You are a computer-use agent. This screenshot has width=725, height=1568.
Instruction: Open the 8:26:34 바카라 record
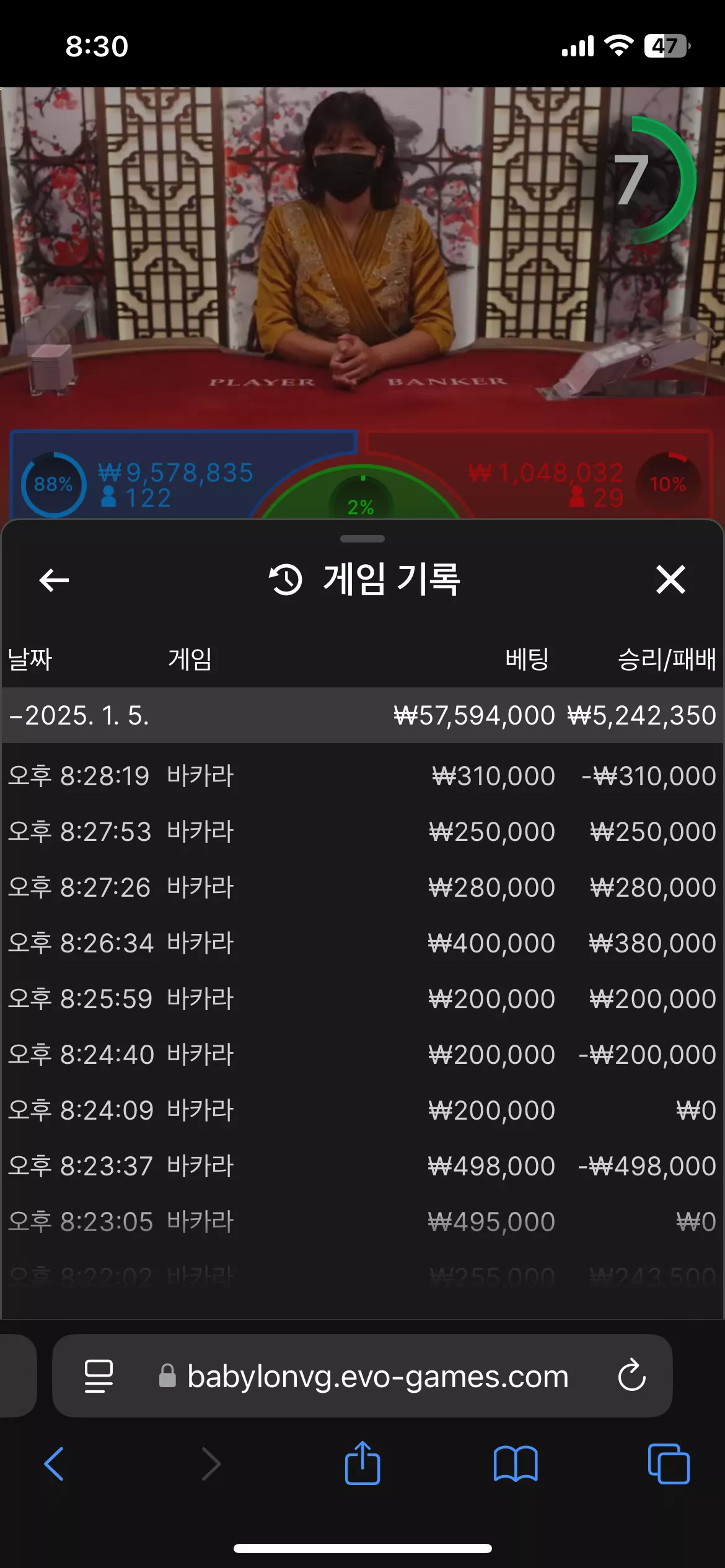point(362,943)
